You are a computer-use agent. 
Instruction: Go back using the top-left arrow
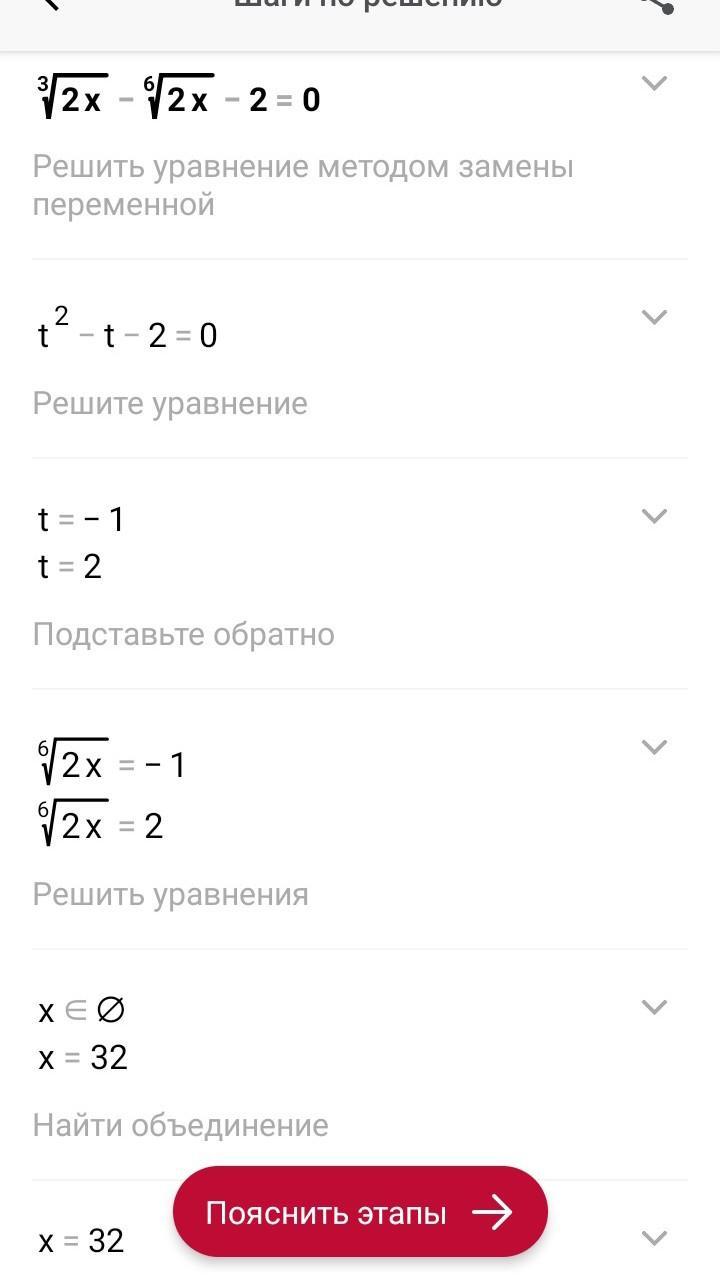[x=48, y=5]
